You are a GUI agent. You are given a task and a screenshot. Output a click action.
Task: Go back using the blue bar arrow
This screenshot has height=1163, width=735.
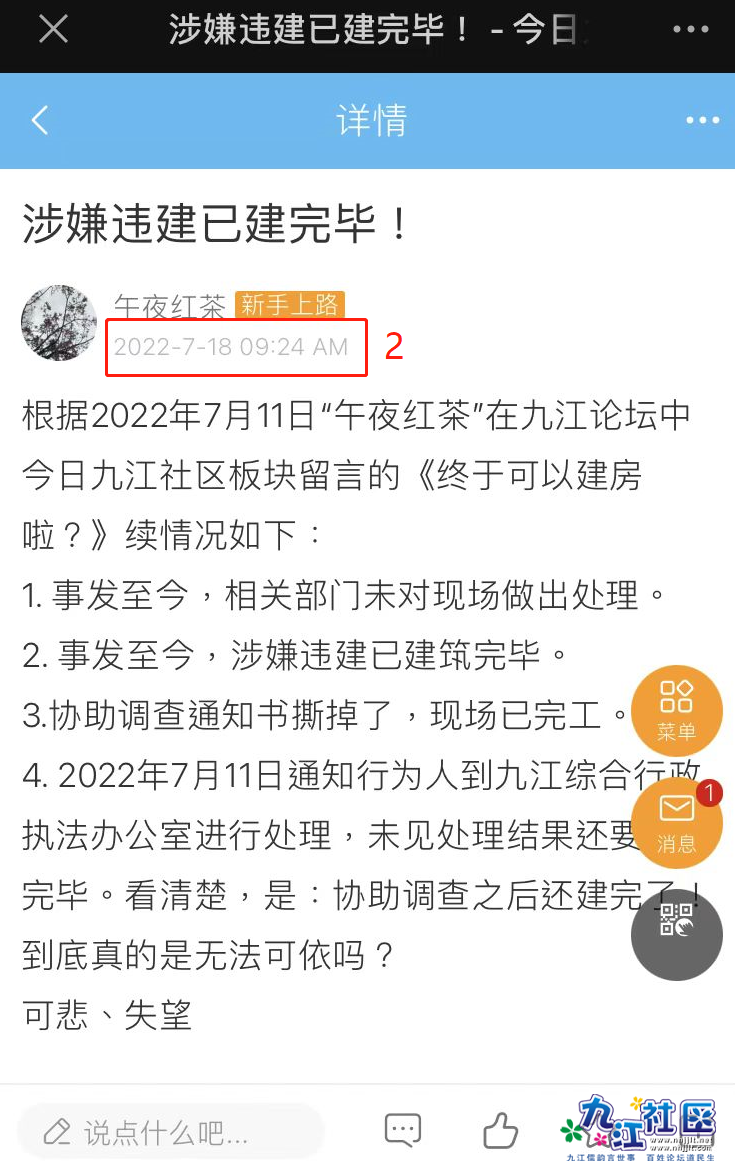tap(38, 120)
